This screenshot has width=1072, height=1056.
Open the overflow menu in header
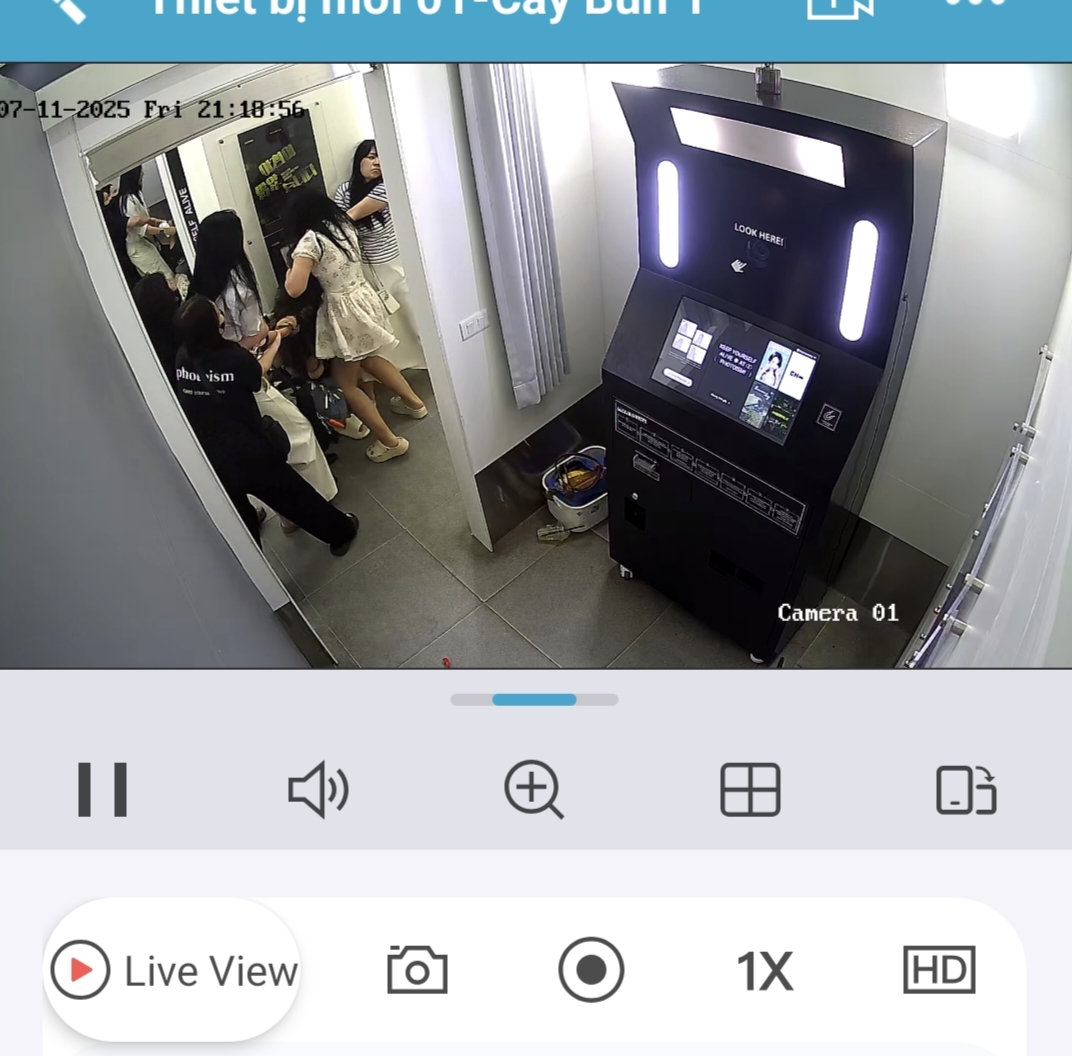975,6
